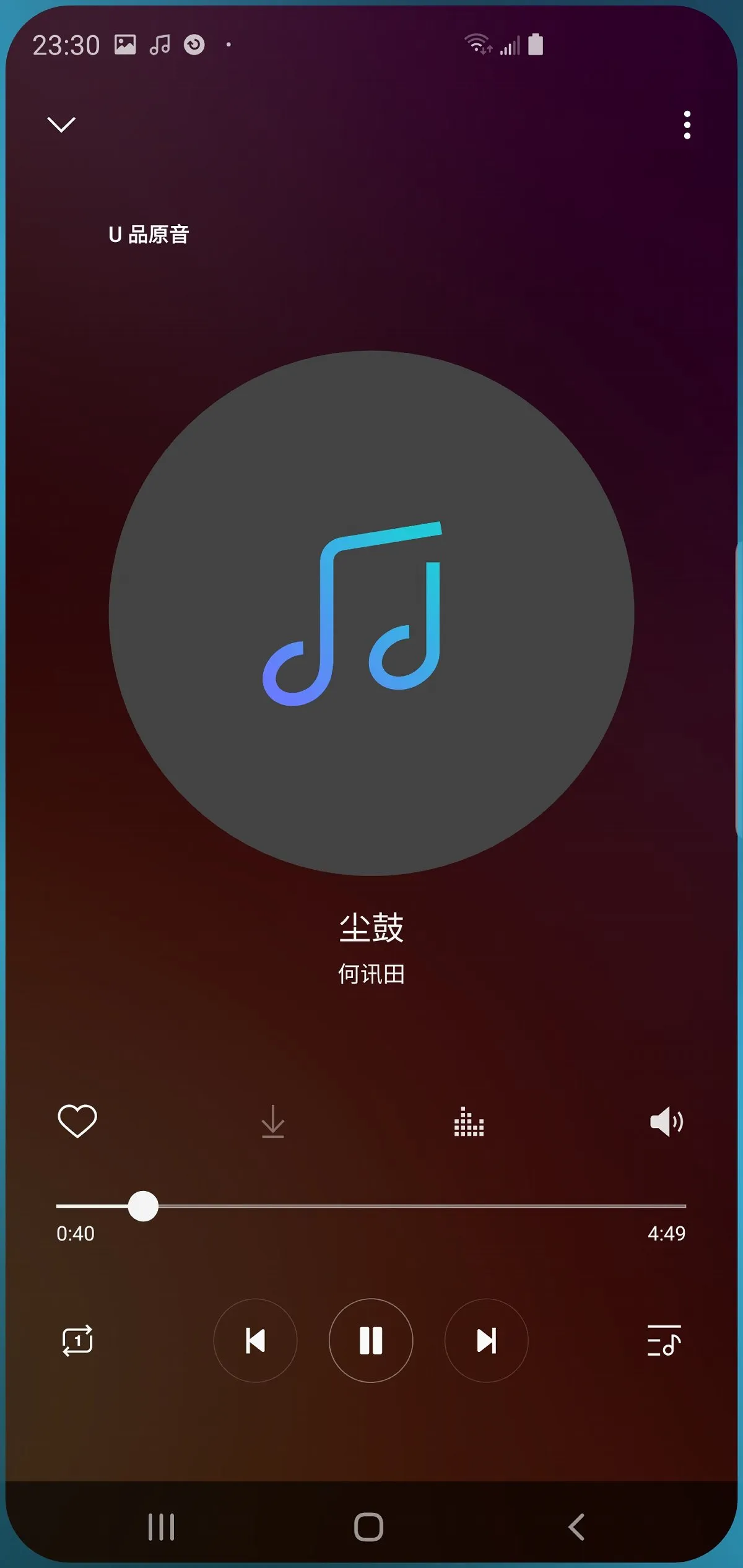Skip to the previous track
Image resolution: width=743 pixels, height=1568 pixels.
pos(255,1340)
